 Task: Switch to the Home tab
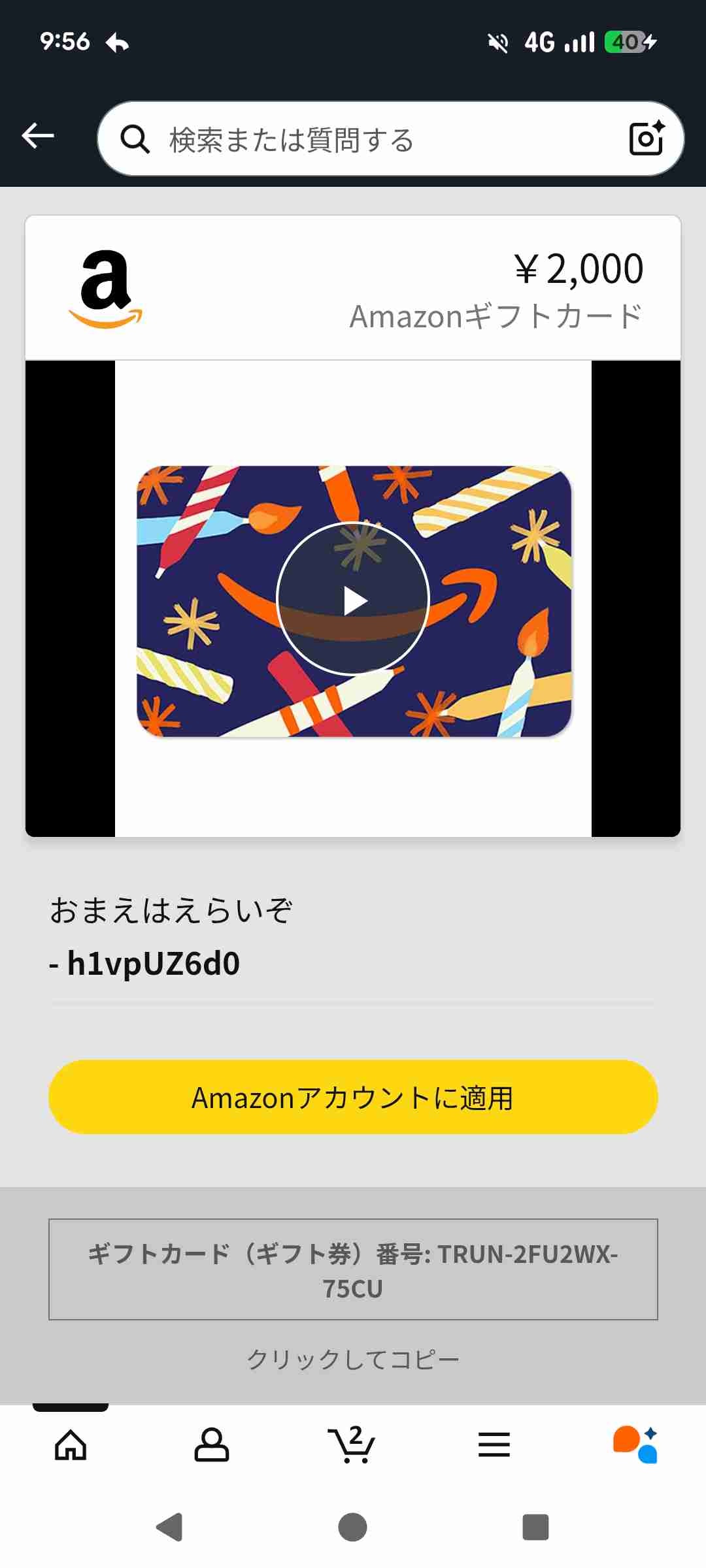pyautogui.click(x=71, y=1445)
